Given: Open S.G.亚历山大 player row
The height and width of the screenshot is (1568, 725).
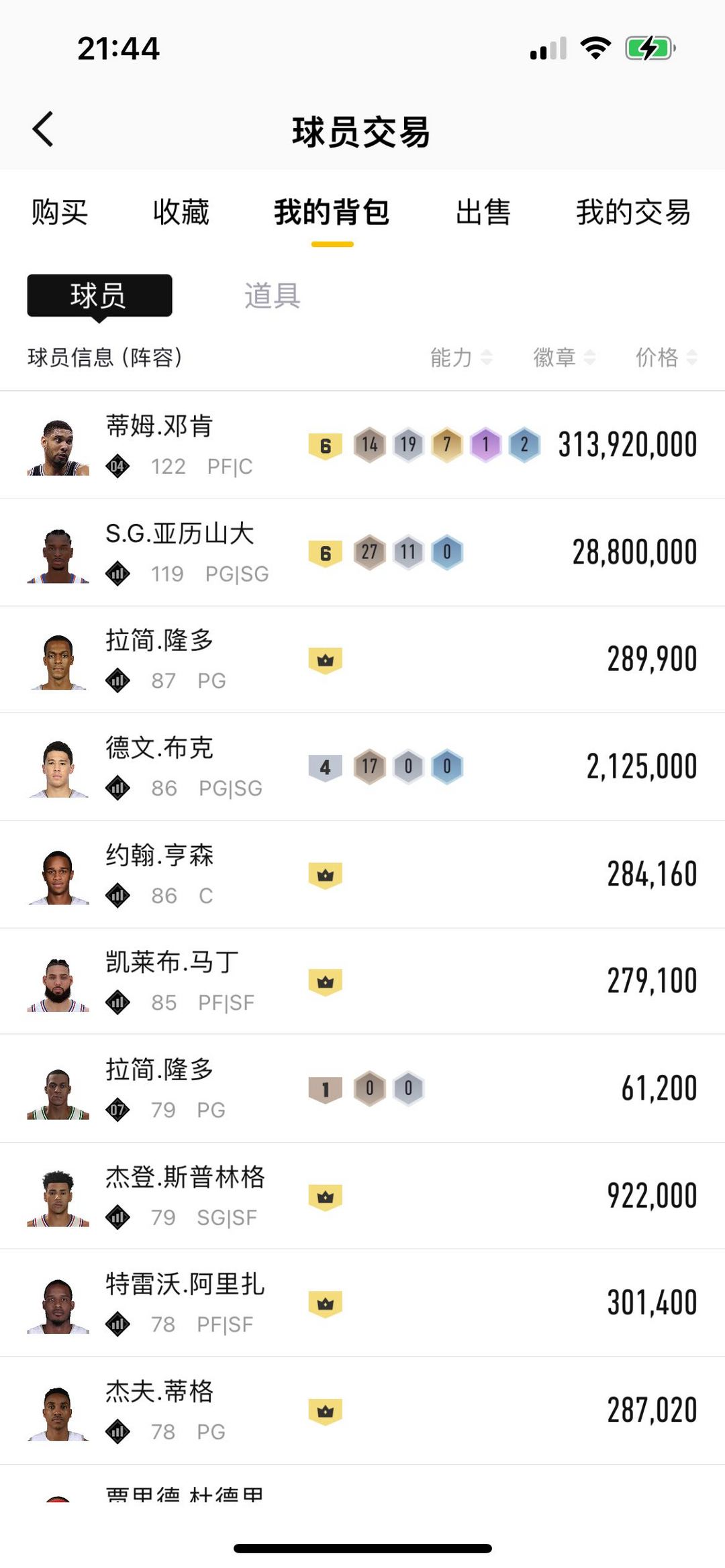Looking at the screenshot, I should [x=362, y=552].
